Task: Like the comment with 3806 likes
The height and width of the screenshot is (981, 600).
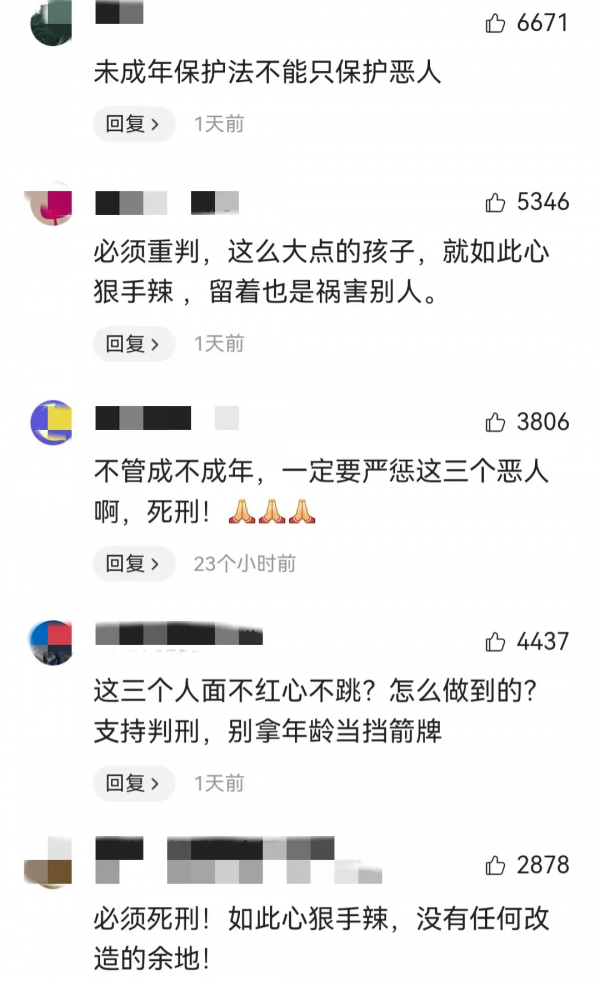Action: pyautogui.click(x=496, y=423)
